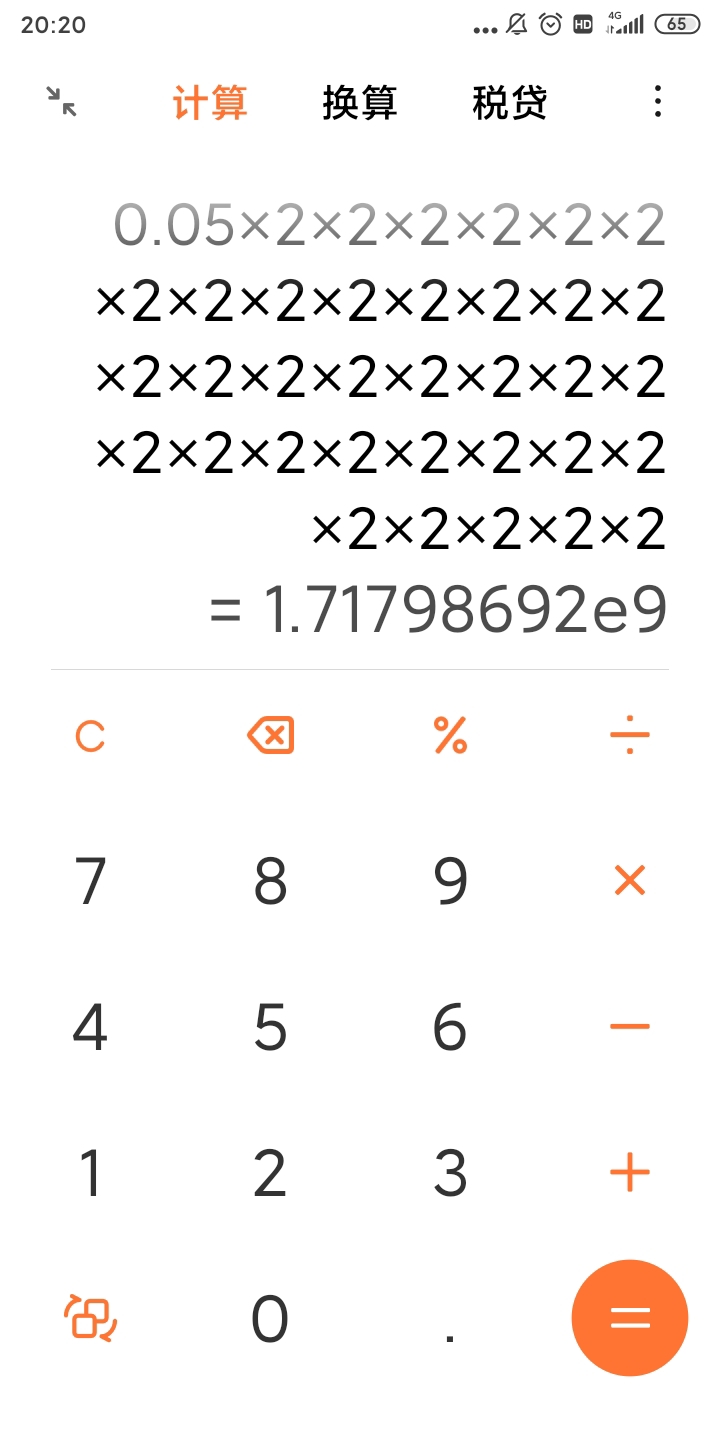Enter the digit 7

(x=90, y=881)
